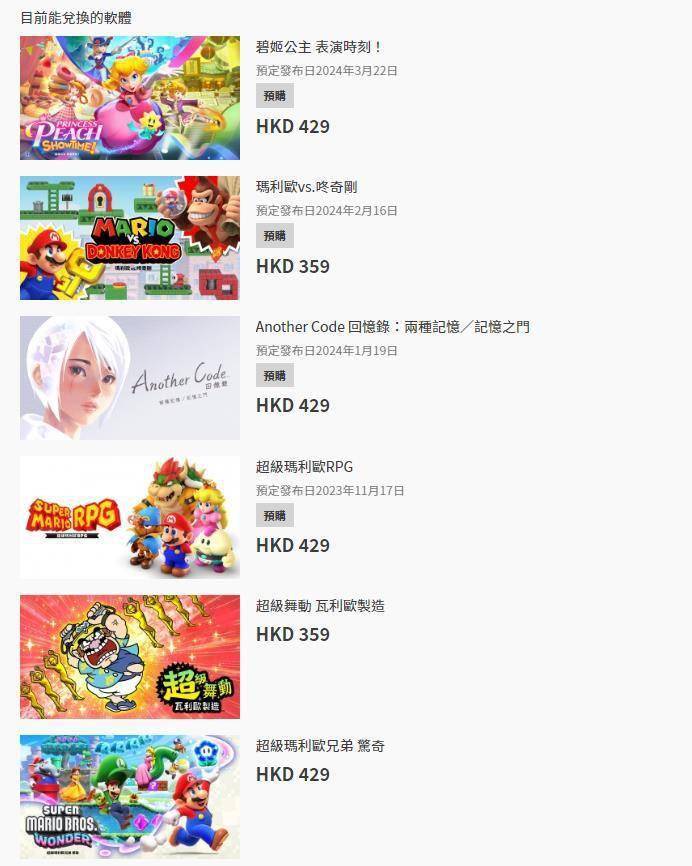The height and width of the screenshot is (866, 692).
Task: View Another Code 回憶錄 details
Action: click(x=392, y=327)
